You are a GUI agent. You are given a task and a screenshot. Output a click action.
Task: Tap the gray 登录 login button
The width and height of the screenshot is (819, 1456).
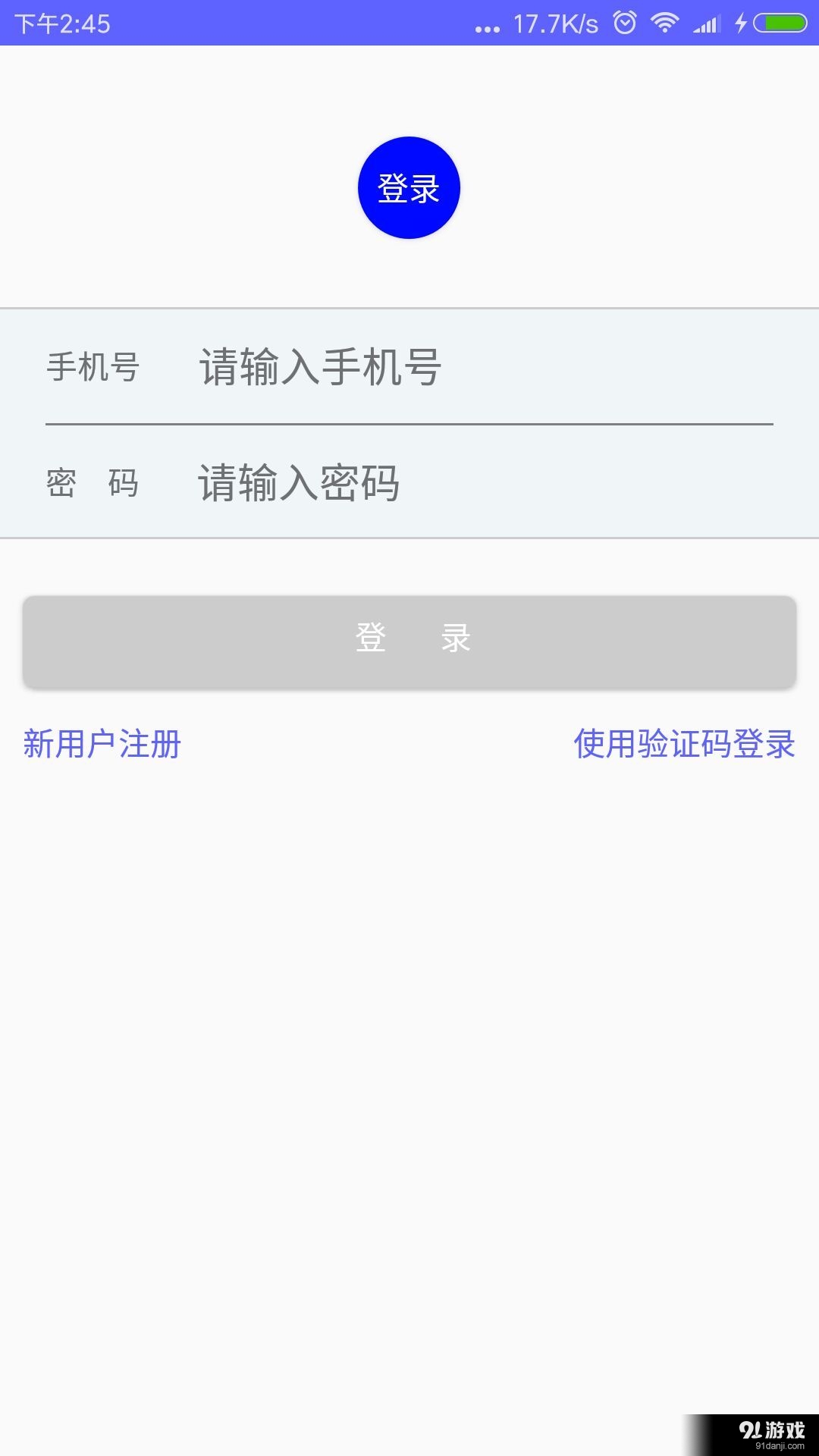(x=409, y=641)
